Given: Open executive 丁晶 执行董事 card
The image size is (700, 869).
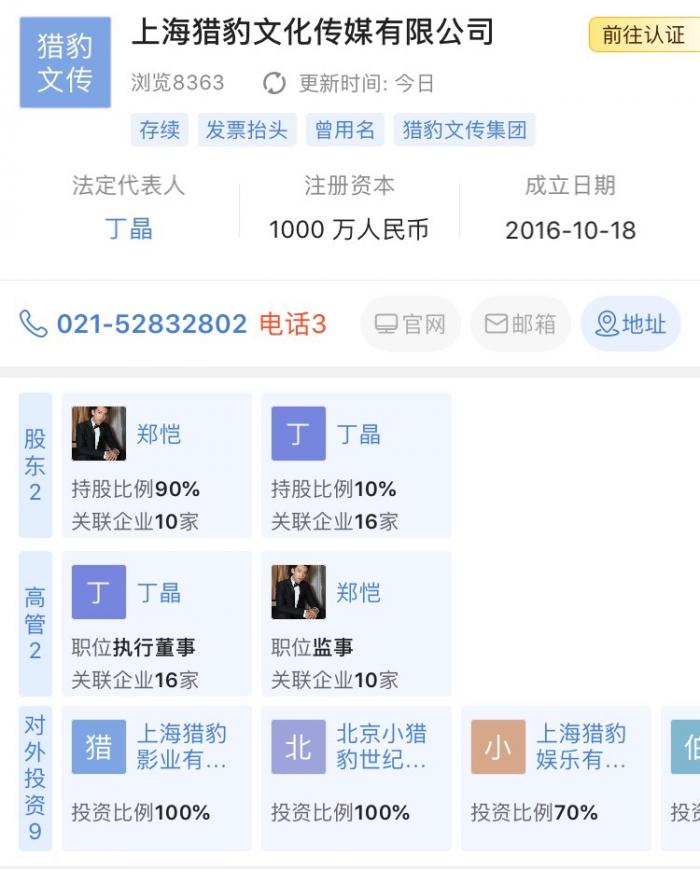Looking at the screenshot, I should [156, 623].
